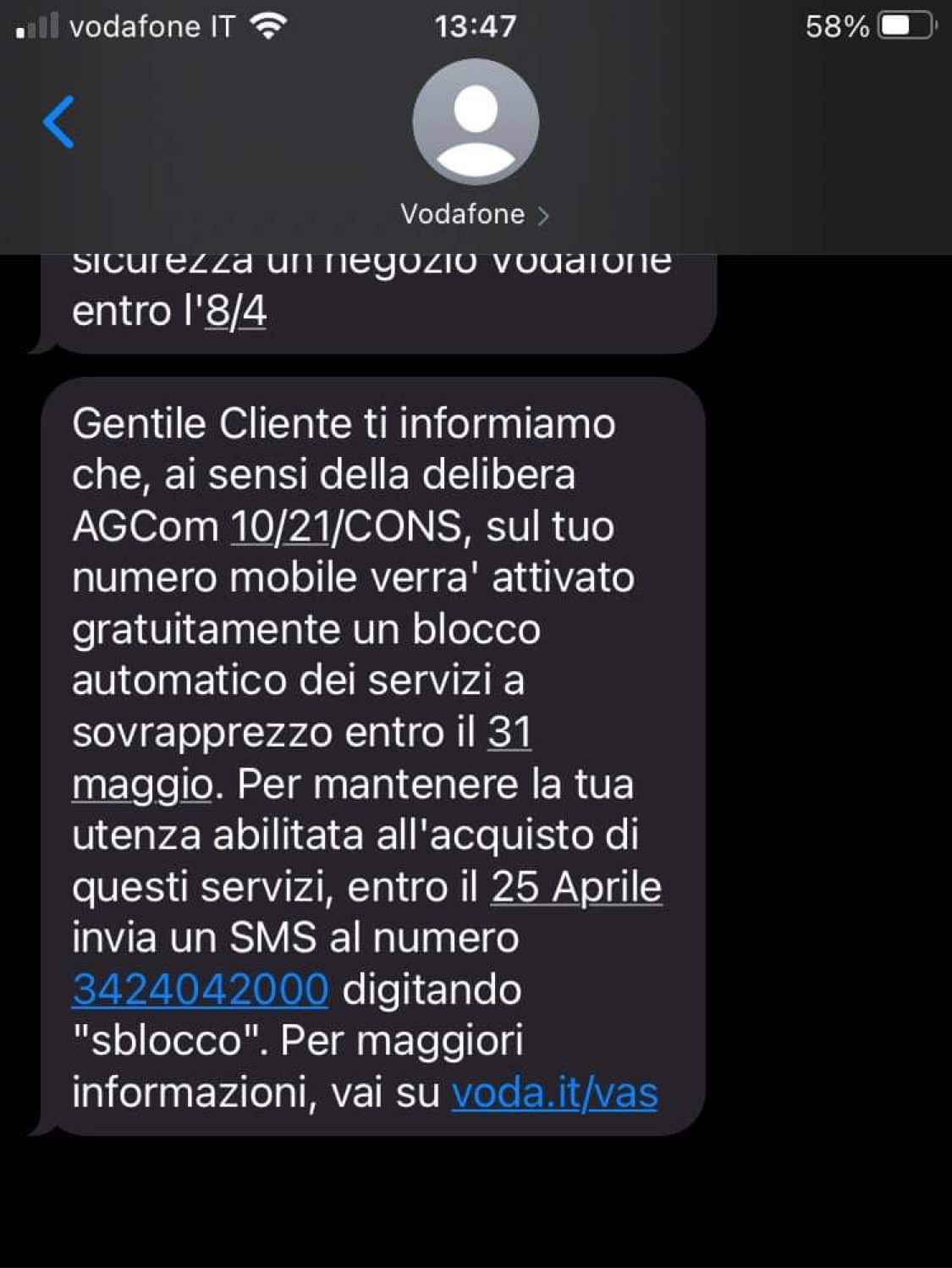Tap the phone number 3424042000
The width and height of the screenshot is (952, 1268).
201,989
